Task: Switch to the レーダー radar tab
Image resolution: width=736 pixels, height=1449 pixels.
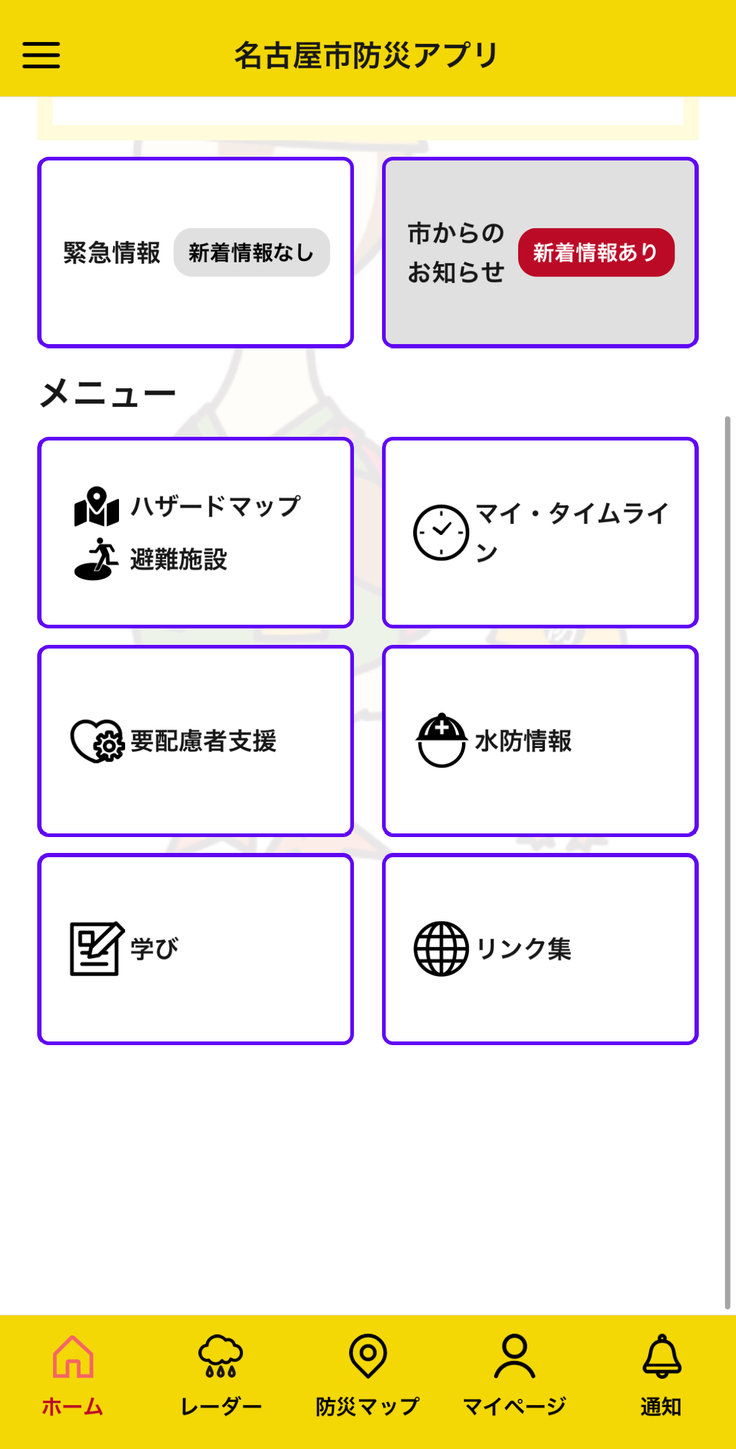Action: point(220,1376)
